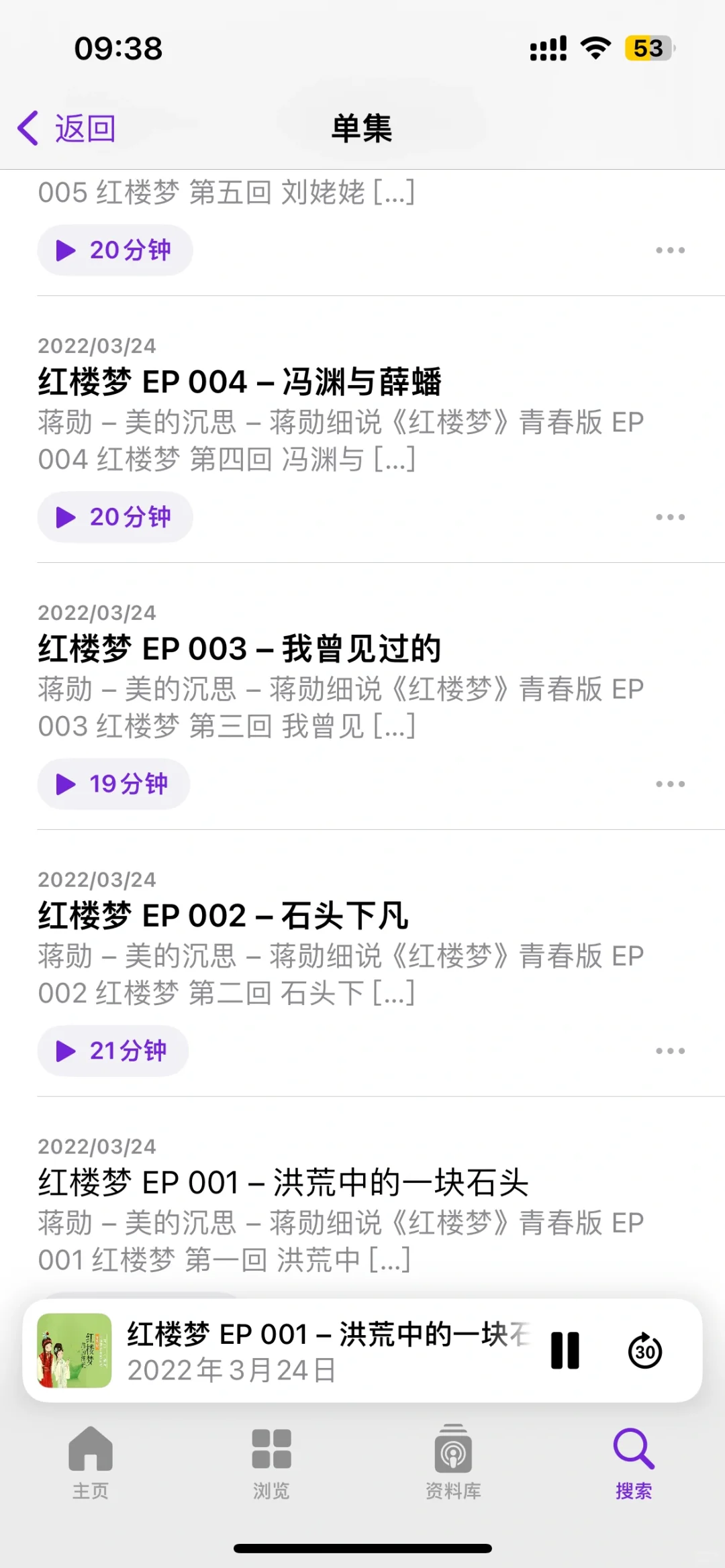The height and width of the screenshot is (1568, 725).
Task: Tap the 返回 back button
Action: click(66, 128)
